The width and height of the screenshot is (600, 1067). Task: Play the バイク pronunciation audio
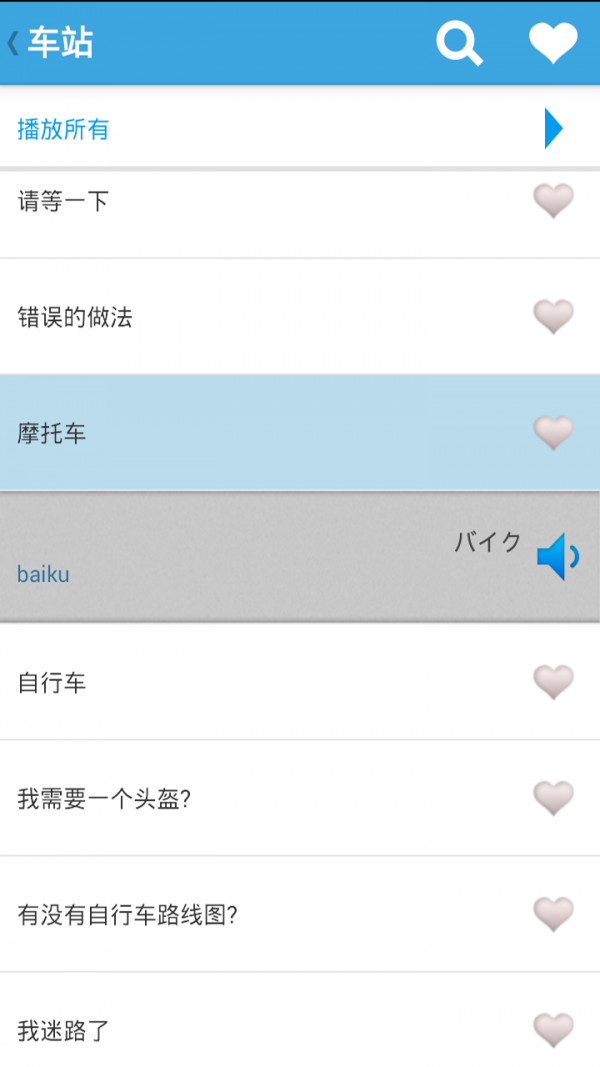(x=557, y=556)
